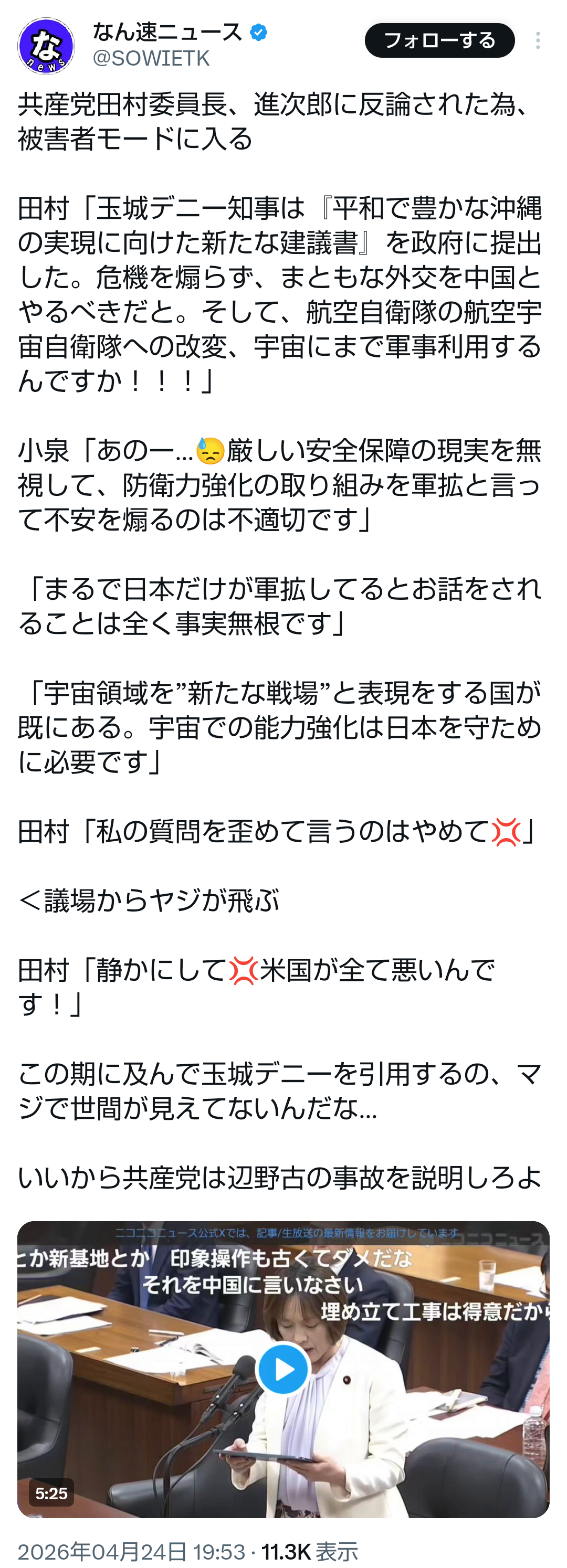Tap the フォローする button

pos(439,41)
